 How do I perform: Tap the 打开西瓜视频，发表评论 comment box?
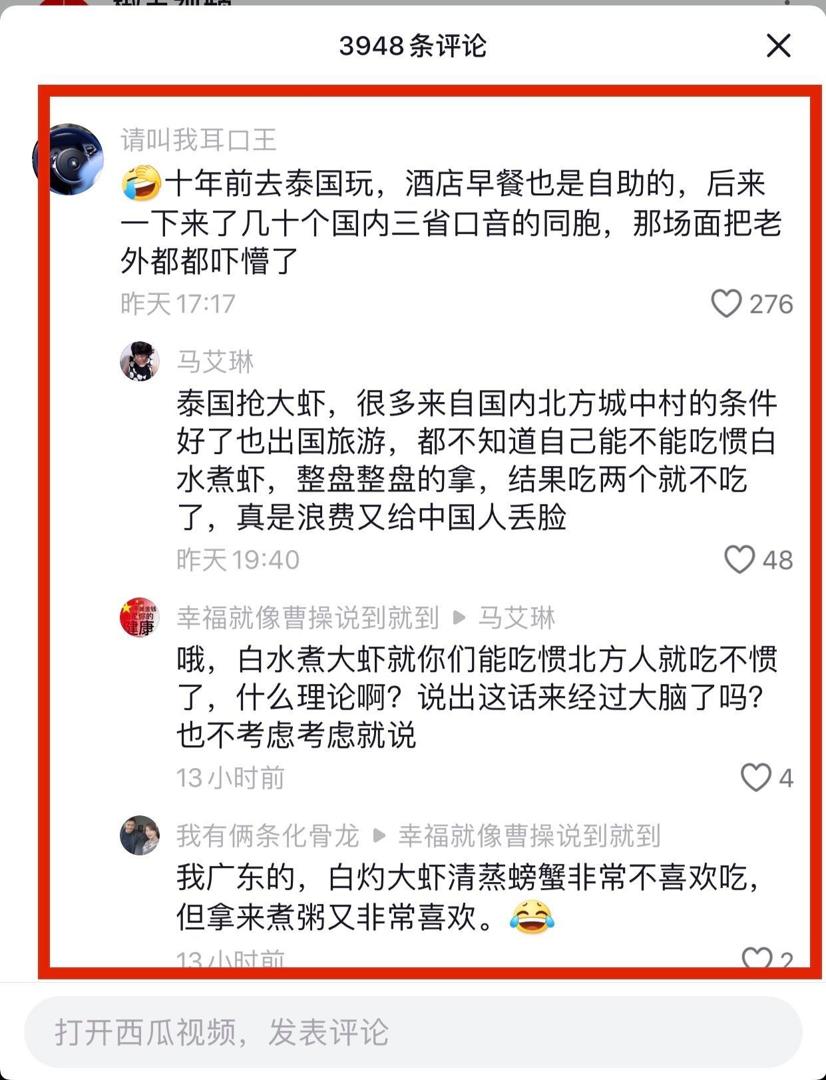[x=413, y=1032]
